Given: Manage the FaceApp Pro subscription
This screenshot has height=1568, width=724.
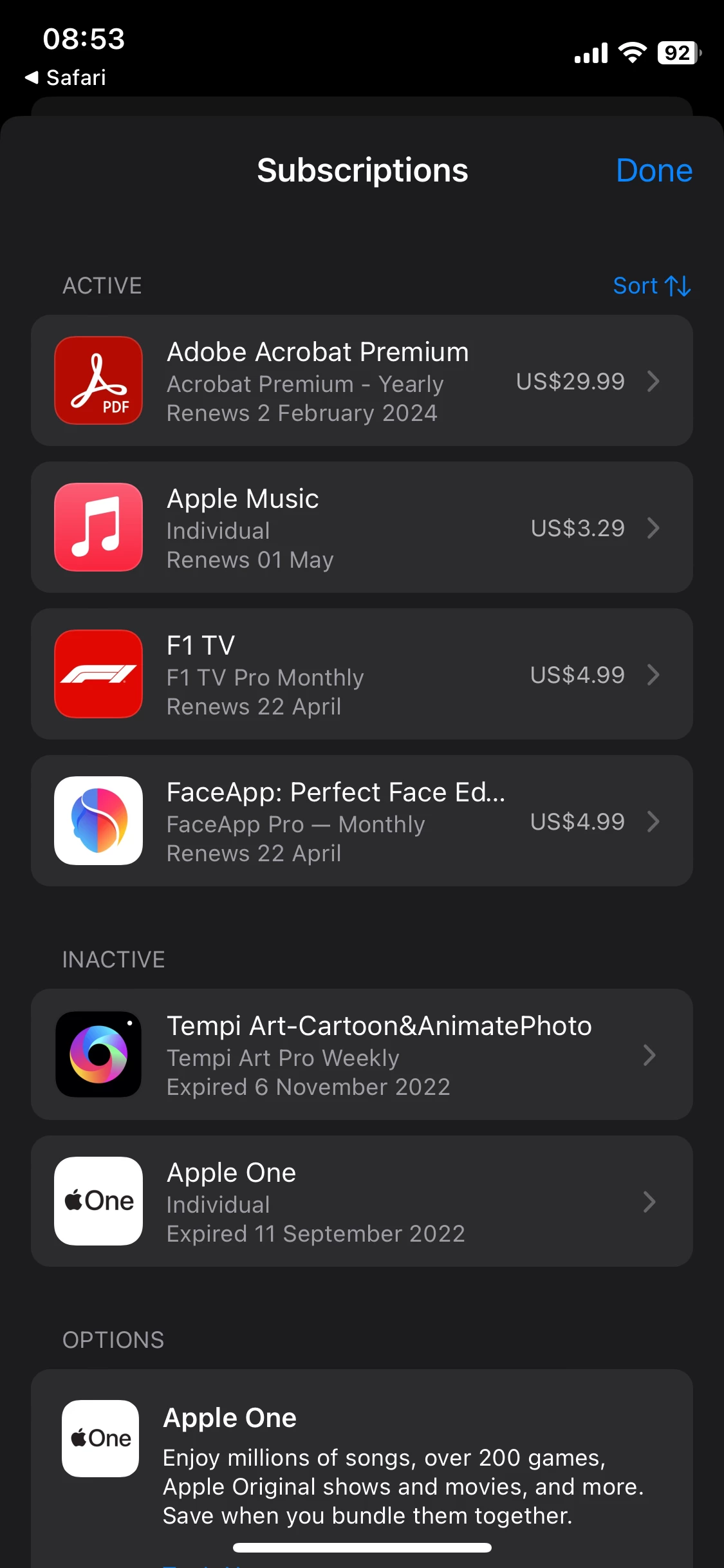Looking at the screenshot, I should (362, 821).
